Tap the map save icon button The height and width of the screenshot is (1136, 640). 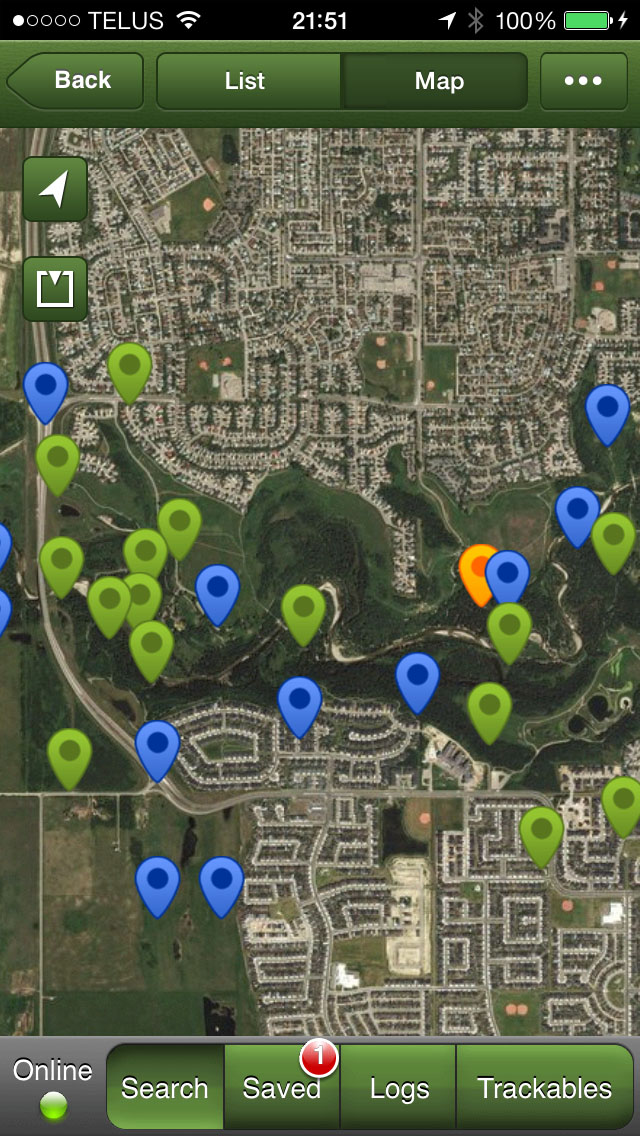pos(55,289)
